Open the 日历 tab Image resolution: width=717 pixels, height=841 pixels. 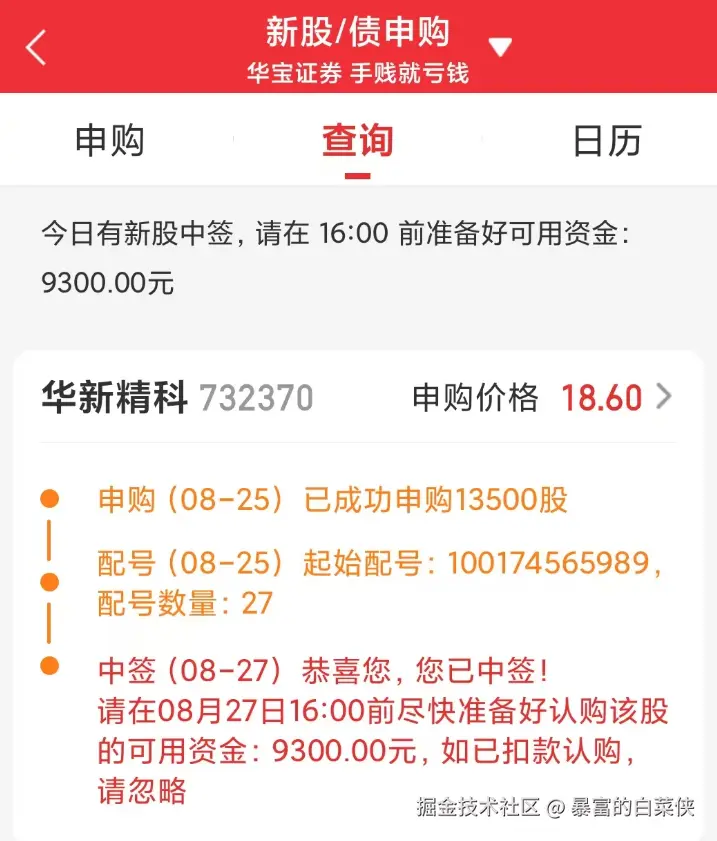coord(607,141)
